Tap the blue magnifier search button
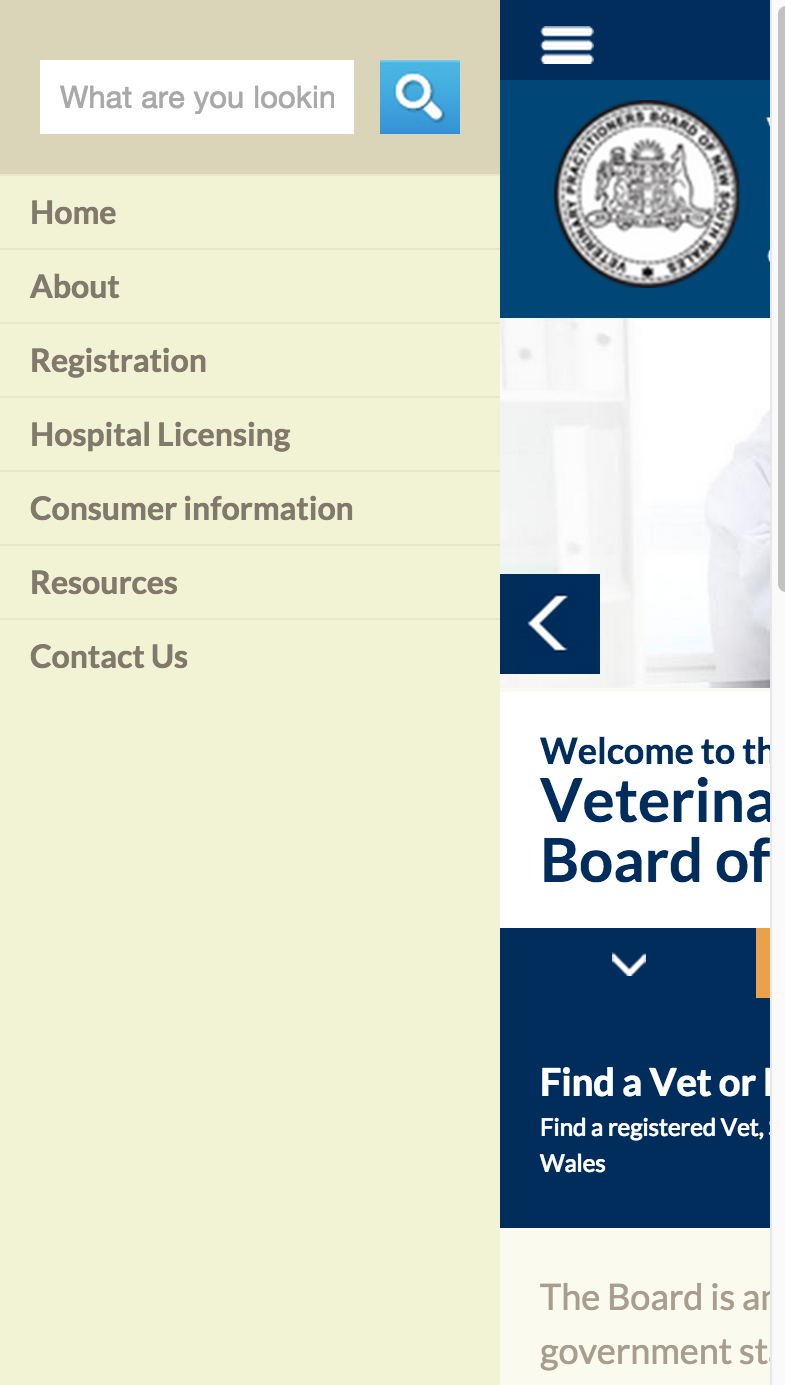The width and height of the screenshot is (785, 1385). [420, 97]
